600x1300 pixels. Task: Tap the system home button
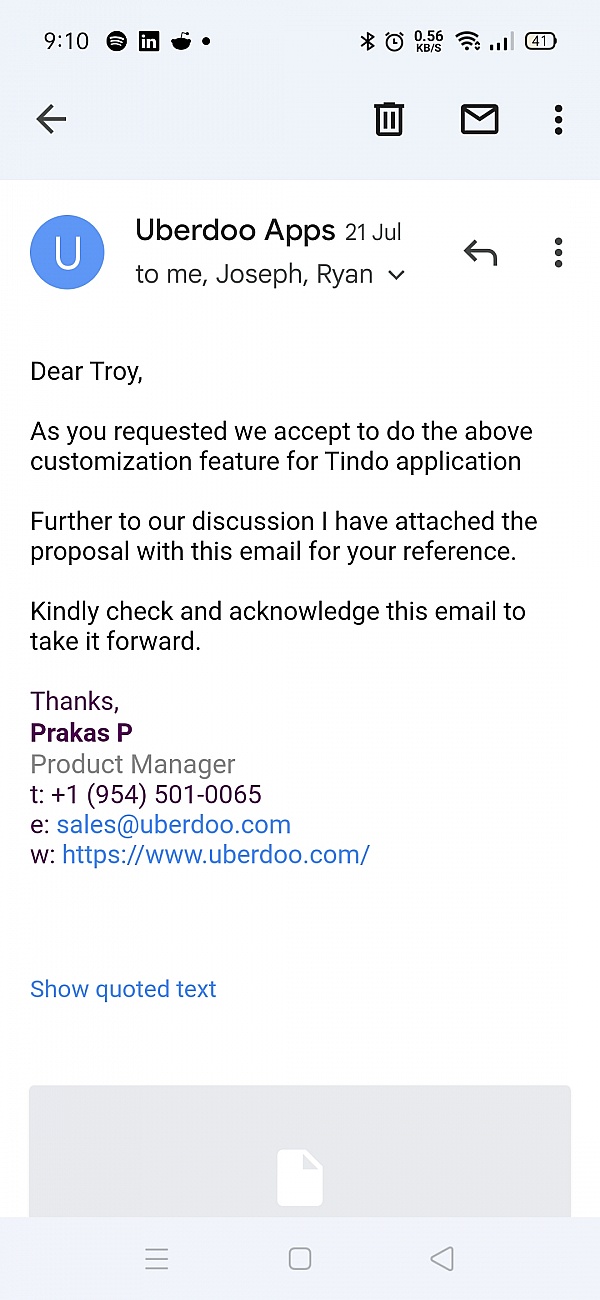point(300,1258)
